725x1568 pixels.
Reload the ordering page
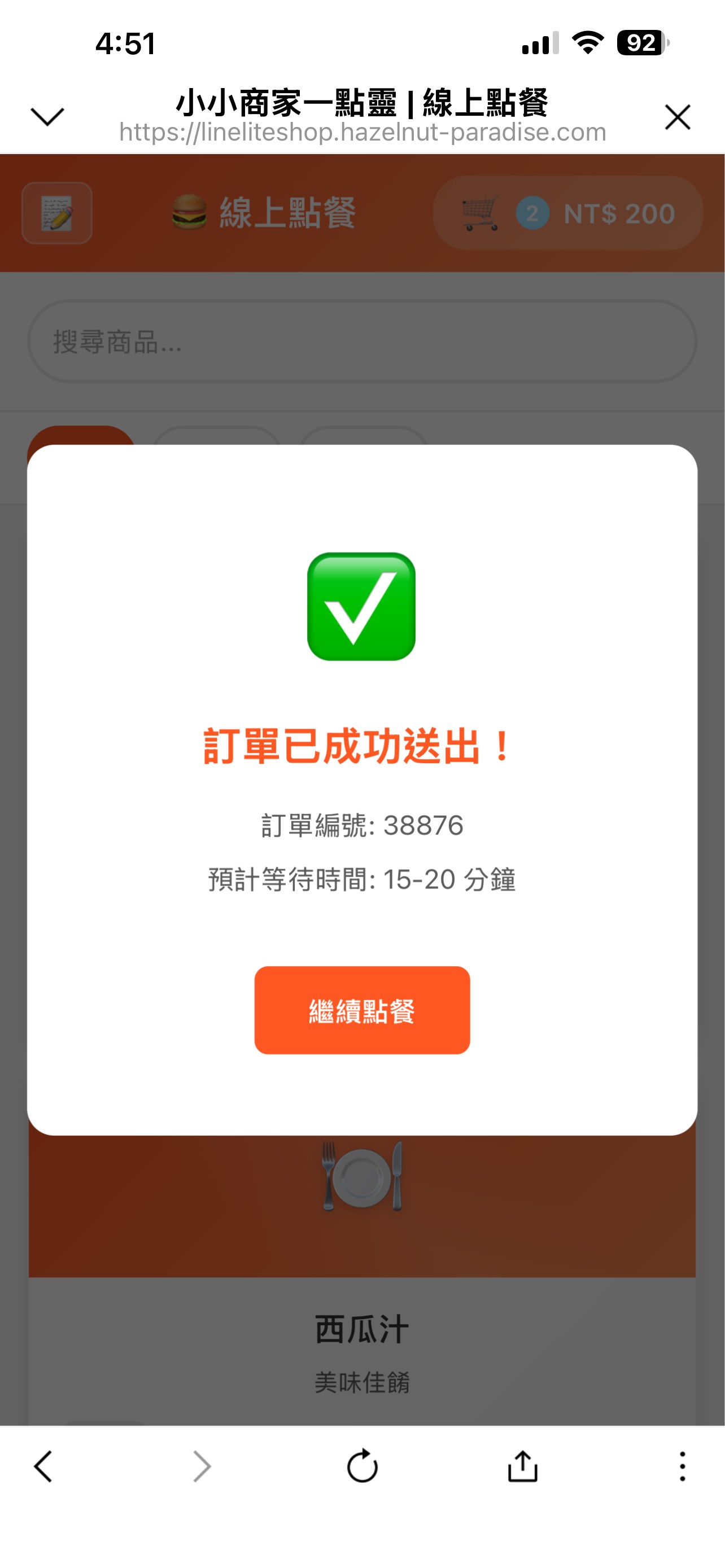(362, 1466)
